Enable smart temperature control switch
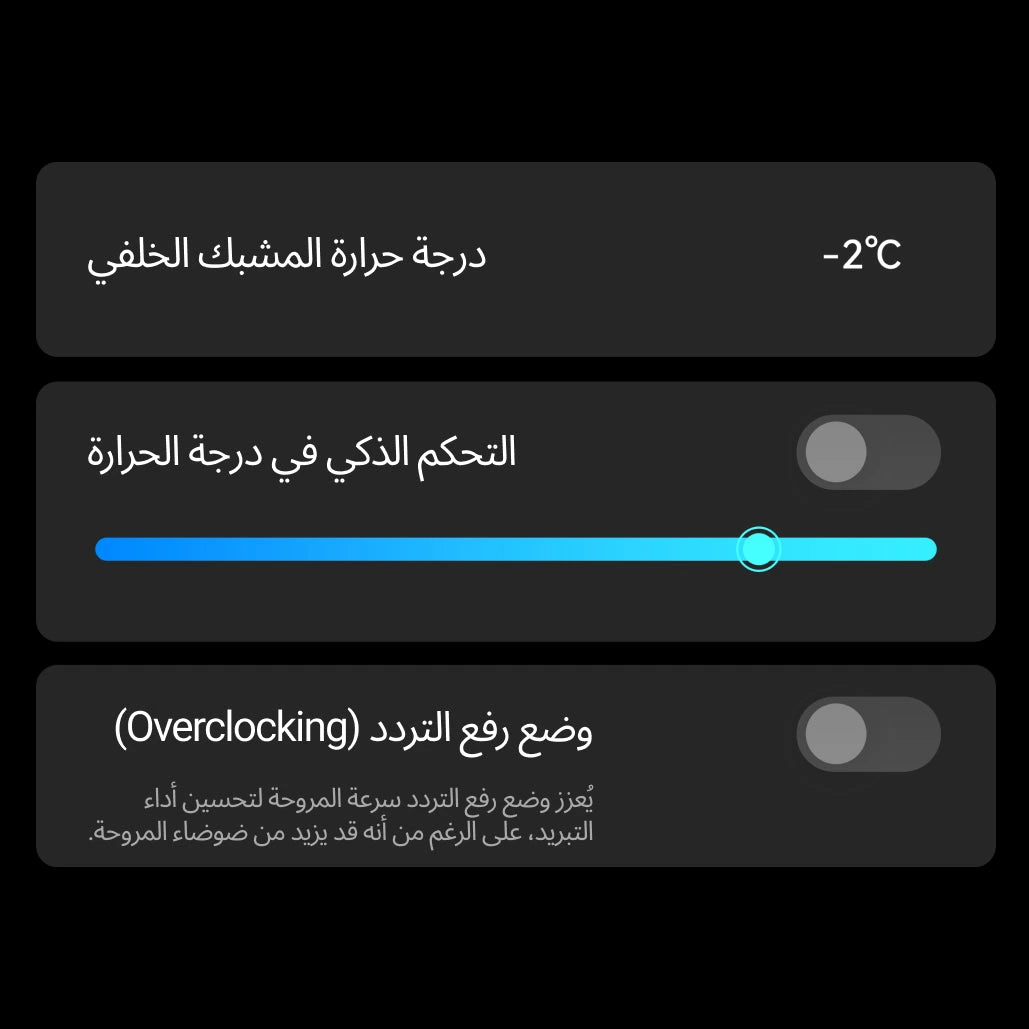1029x1029 pixels. [867, 452]
